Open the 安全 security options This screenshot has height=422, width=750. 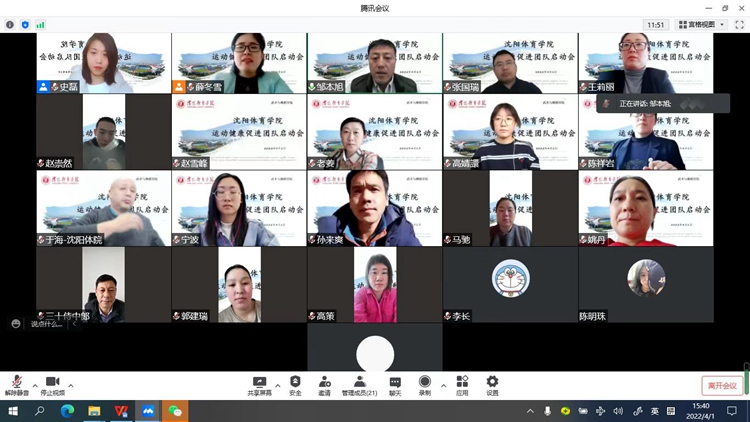pos(295,385)
